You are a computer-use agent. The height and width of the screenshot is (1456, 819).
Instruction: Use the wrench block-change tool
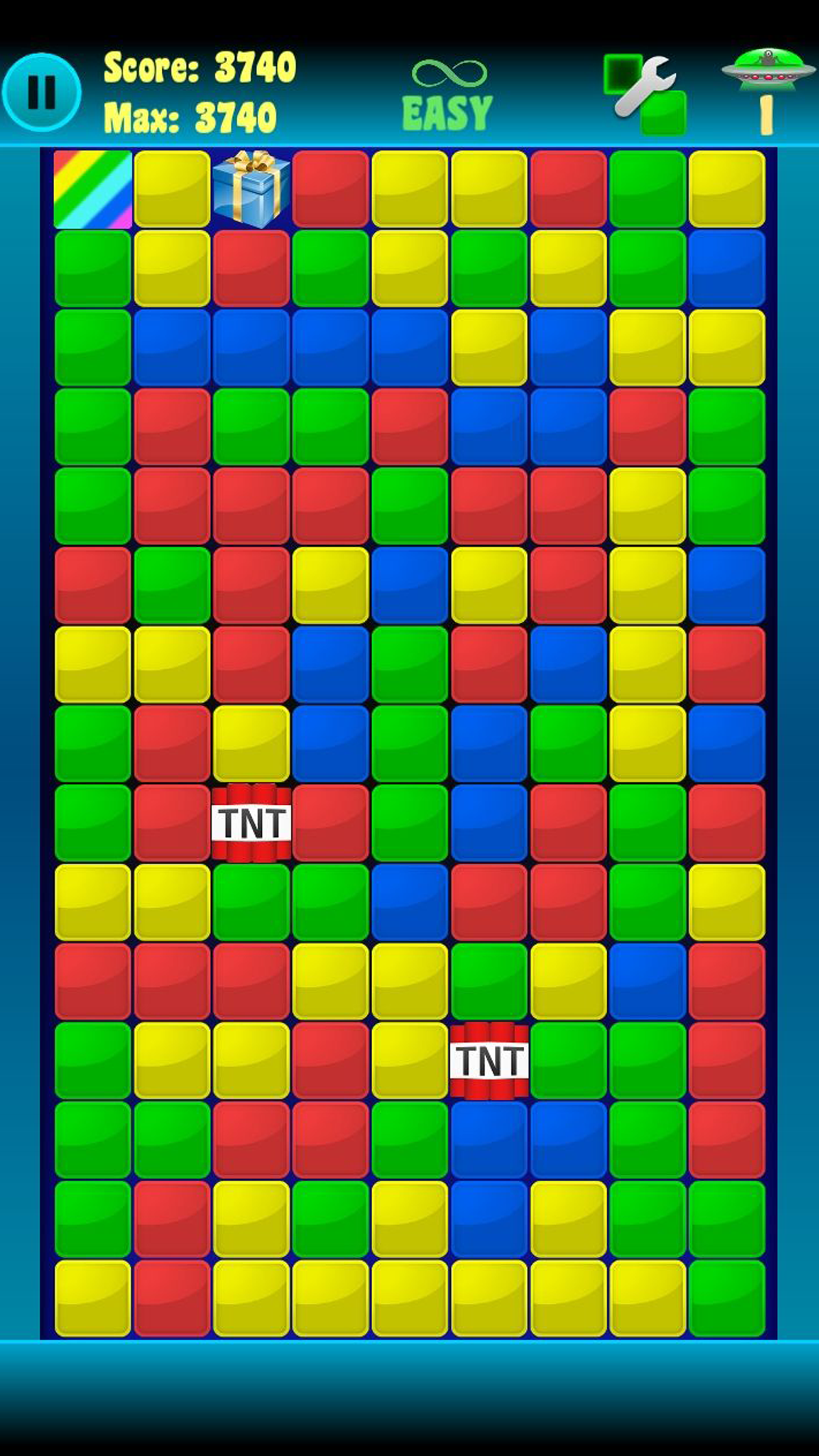[x=645, y=95]
